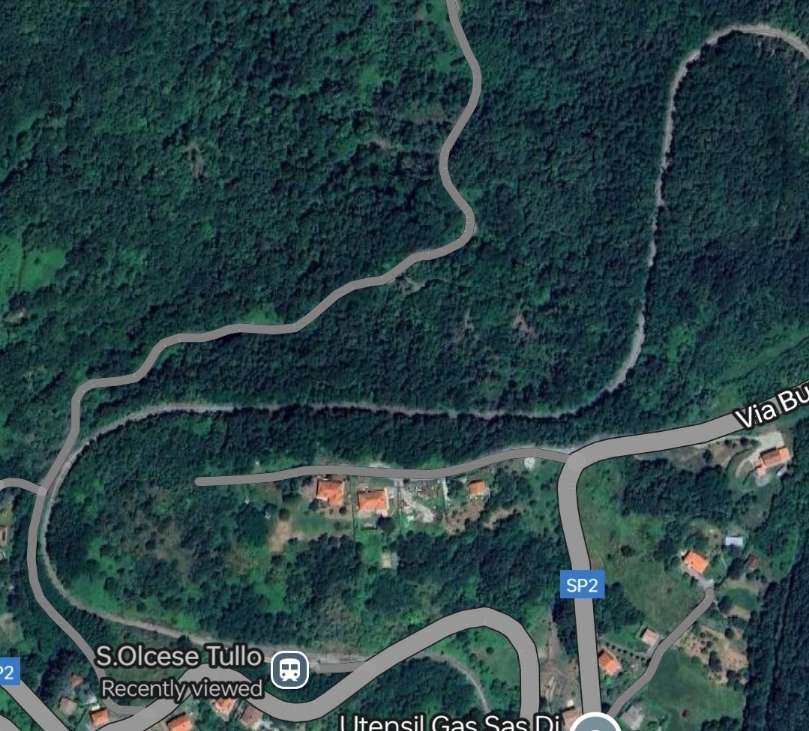
Task: Open the S.Olcese Tullo train station marker
Action: tap(290, 669)
